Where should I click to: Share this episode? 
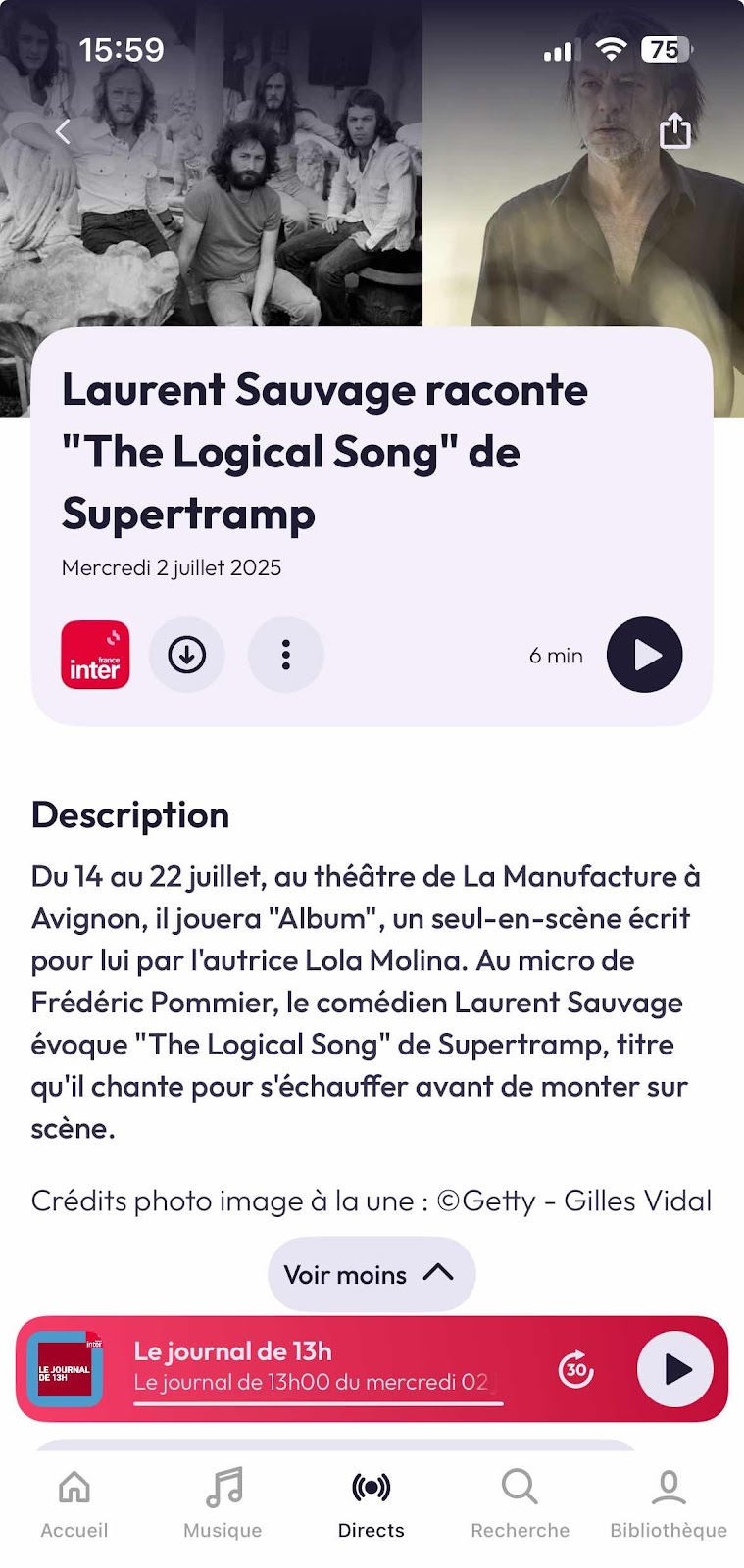[x=675, y=129]
